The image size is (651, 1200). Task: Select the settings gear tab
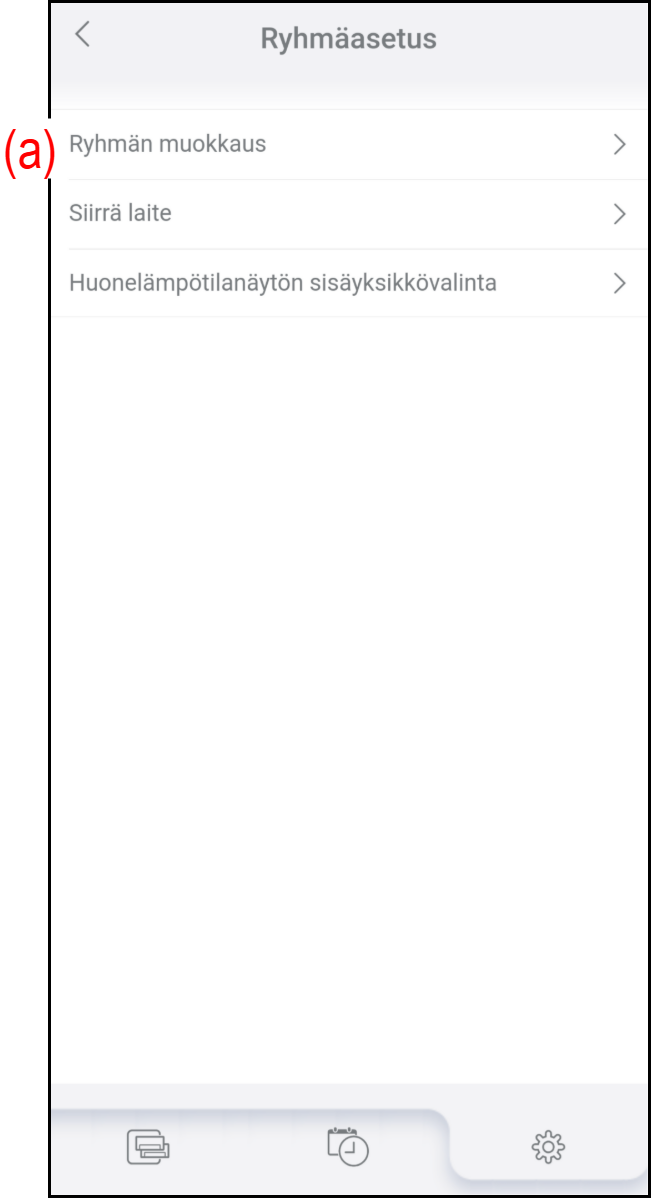coord(548,1146)
